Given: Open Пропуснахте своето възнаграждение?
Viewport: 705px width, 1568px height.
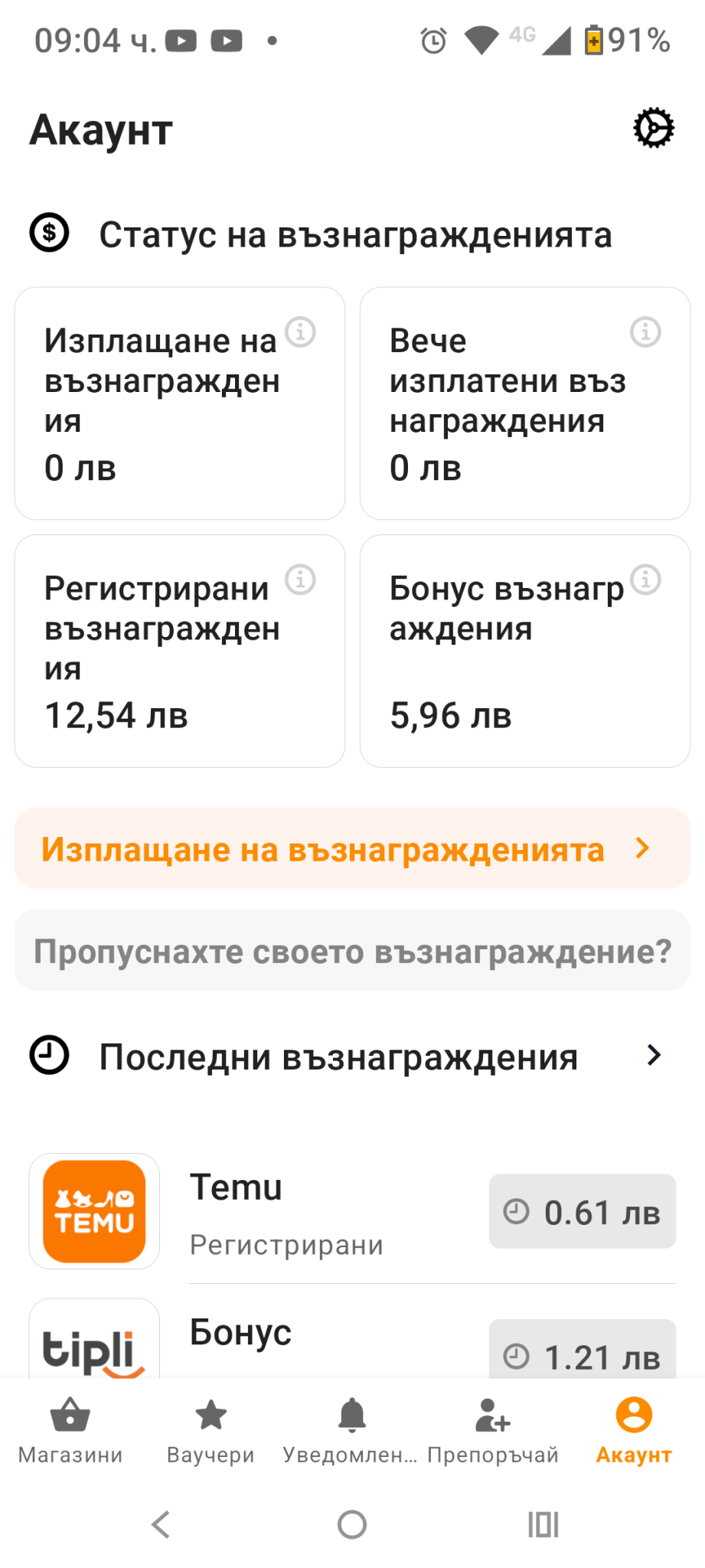Looking at the screenshot, I should (x=352, y=951).
